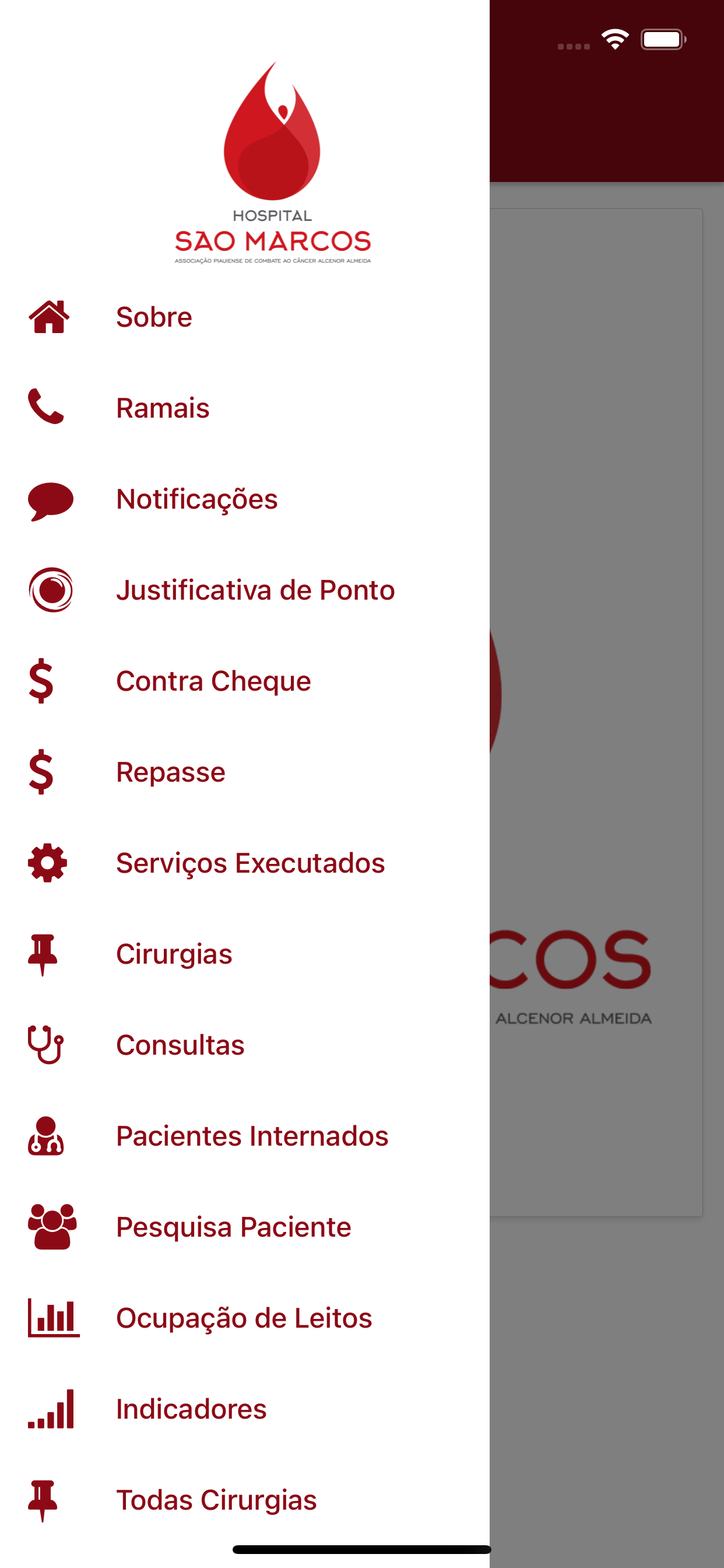Open Indicadores
Screen dimensions: 724x1568
(245, 1409)
